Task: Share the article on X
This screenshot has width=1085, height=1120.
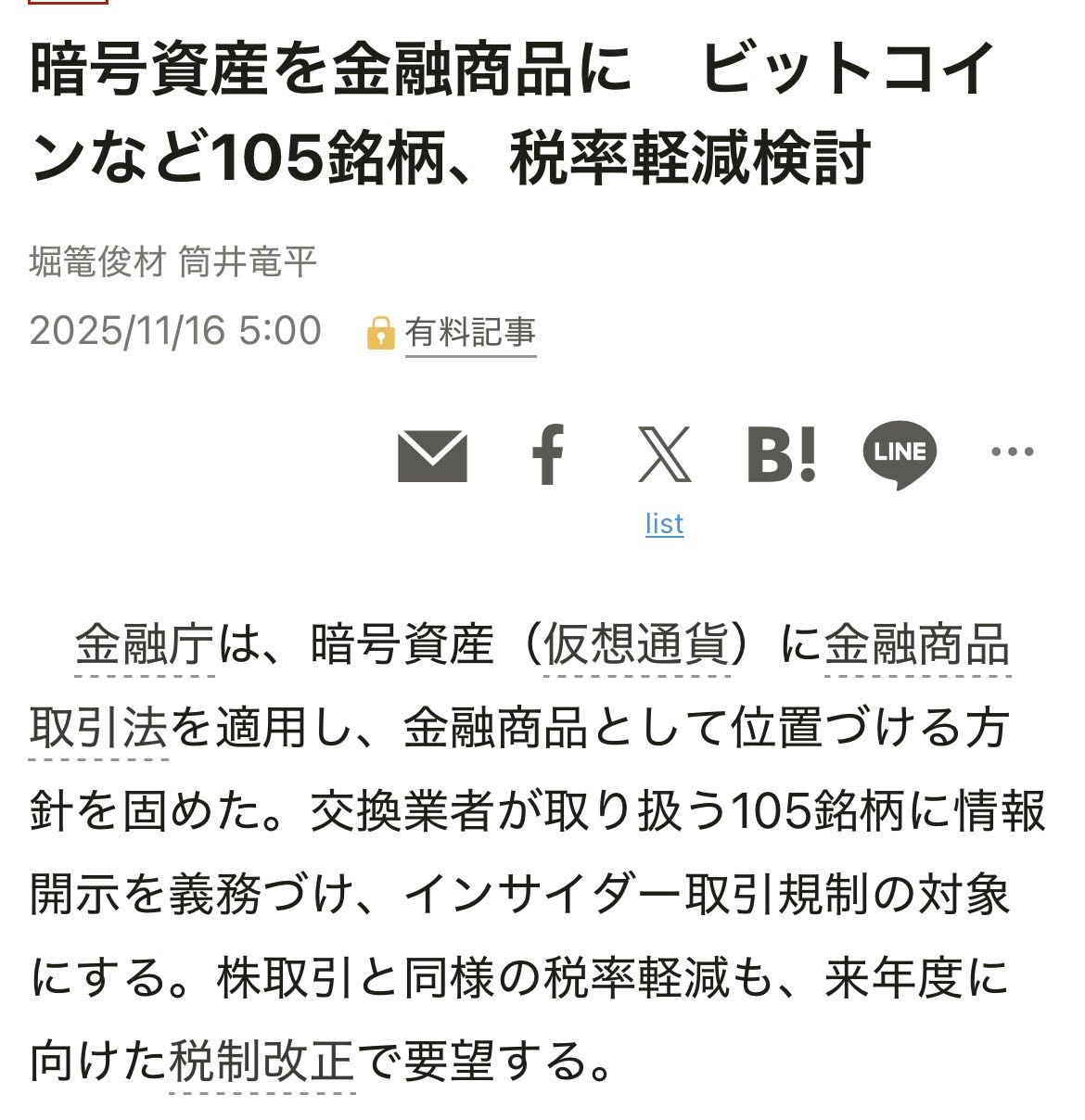Action: click(665, 454)
